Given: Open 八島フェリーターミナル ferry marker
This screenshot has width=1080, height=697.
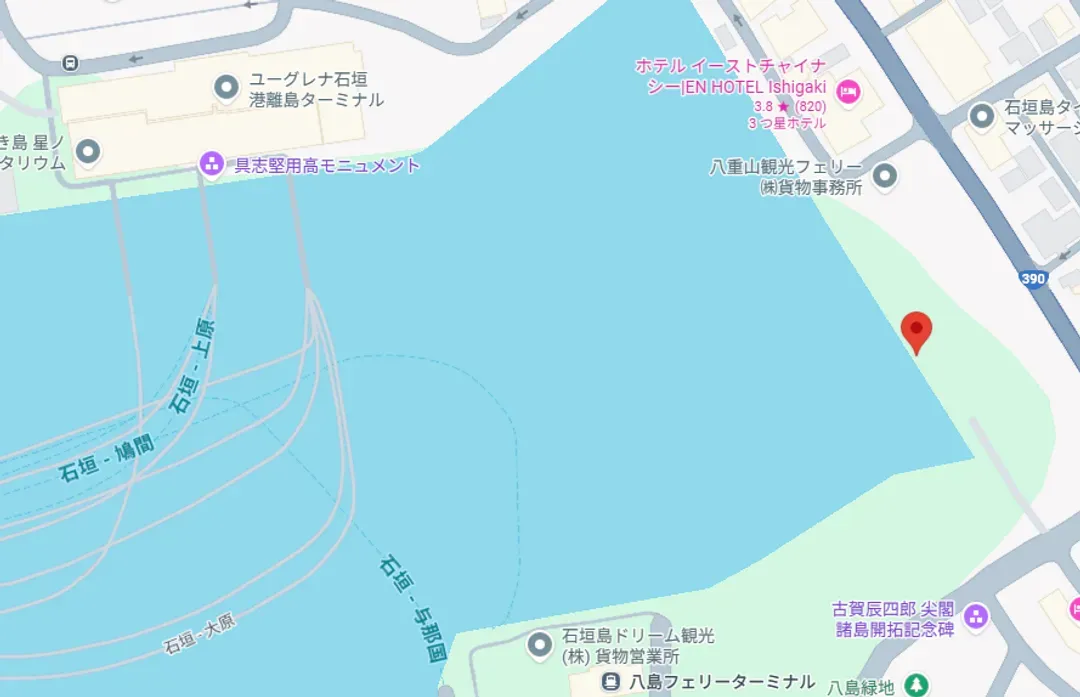Looking at the screenshot, I should click(610, 683).
